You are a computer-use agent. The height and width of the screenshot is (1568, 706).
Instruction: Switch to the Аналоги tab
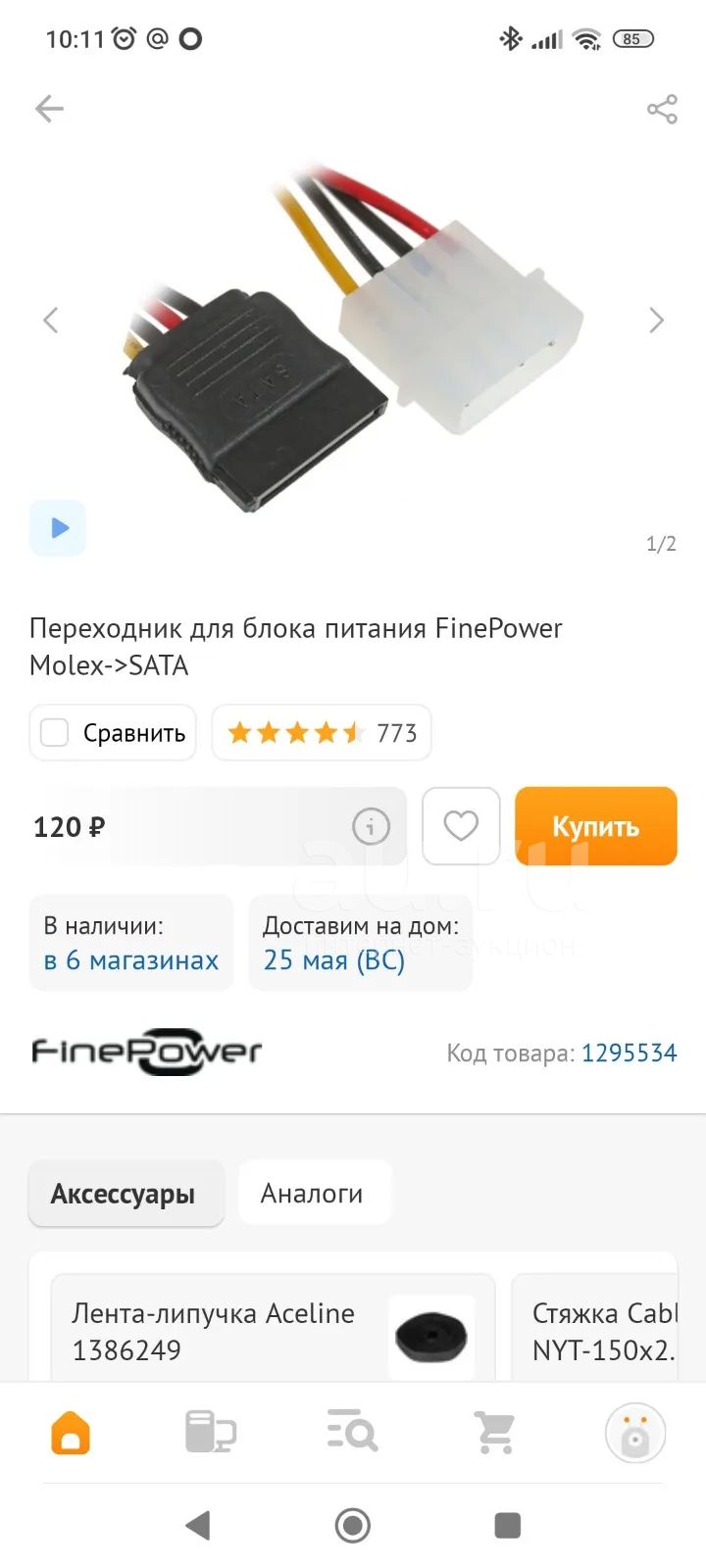[x=312, y=1194]
